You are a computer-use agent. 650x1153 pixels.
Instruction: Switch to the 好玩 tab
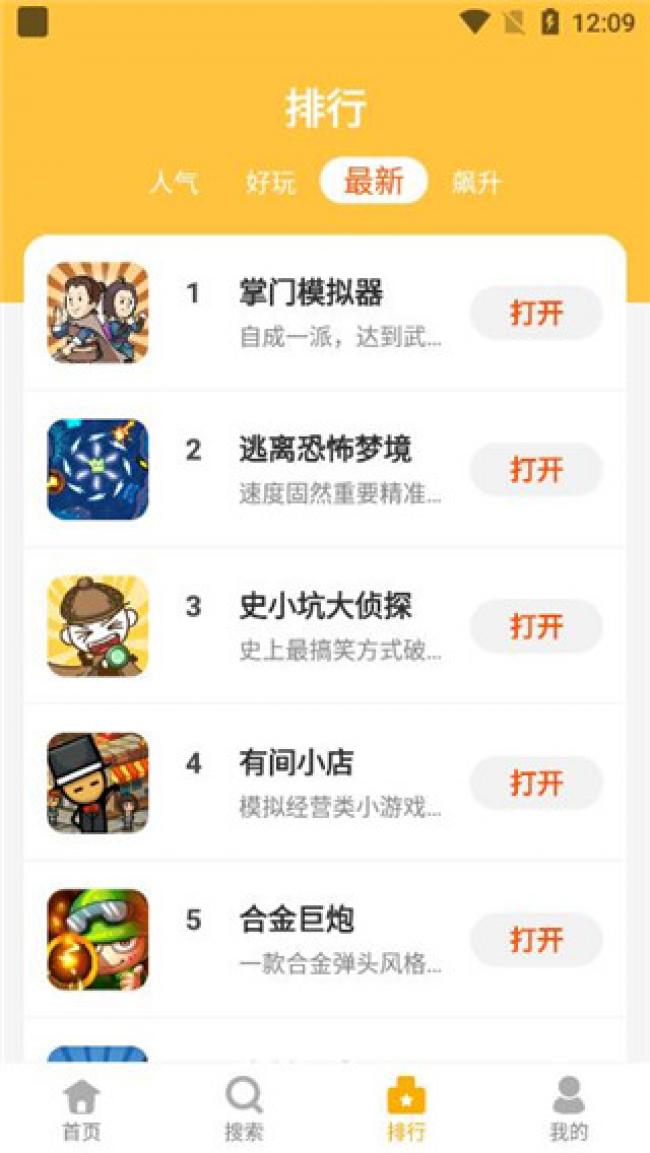271,182
